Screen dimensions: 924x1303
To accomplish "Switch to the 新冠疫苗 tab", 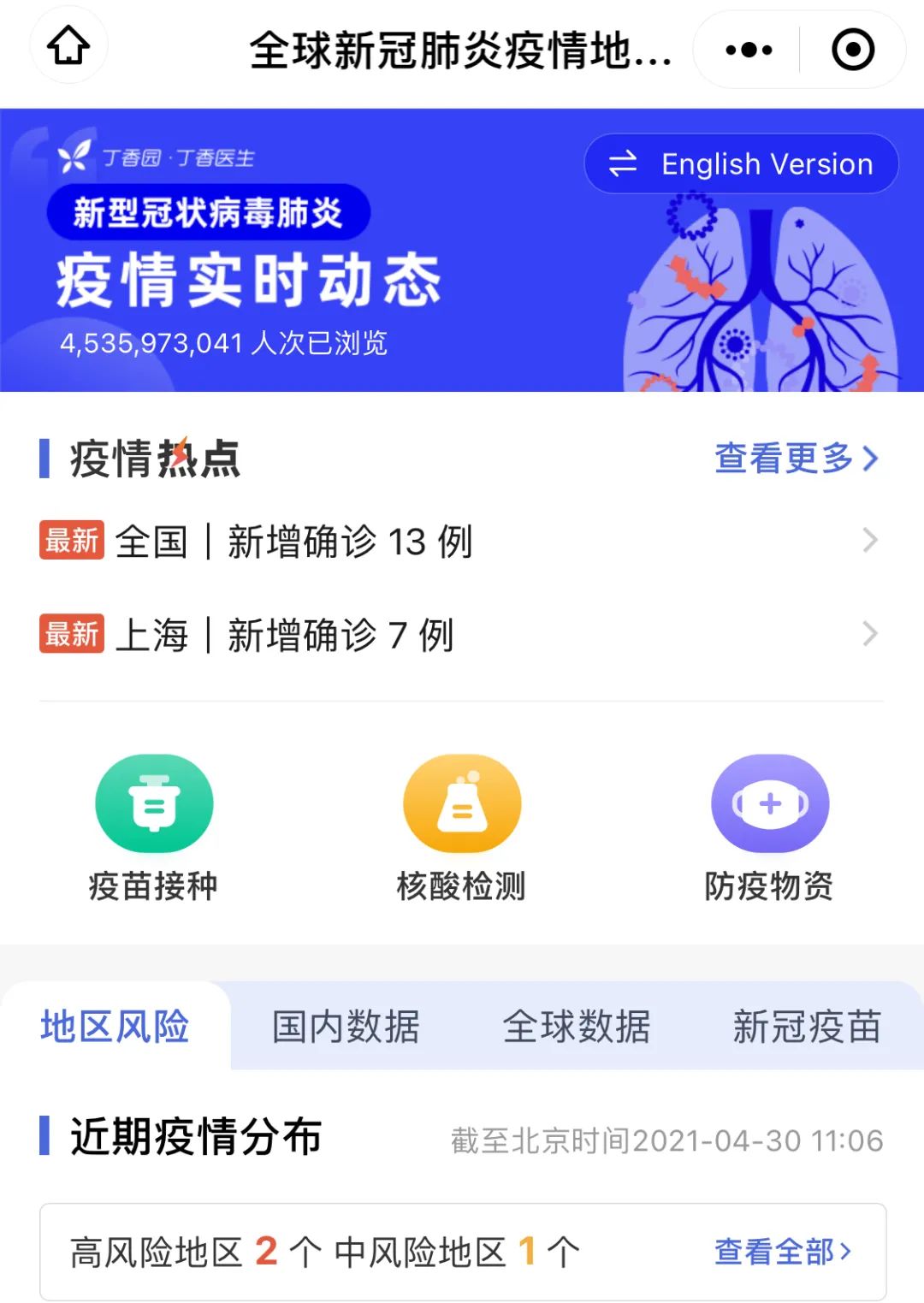I will [x=807, y=1026].
